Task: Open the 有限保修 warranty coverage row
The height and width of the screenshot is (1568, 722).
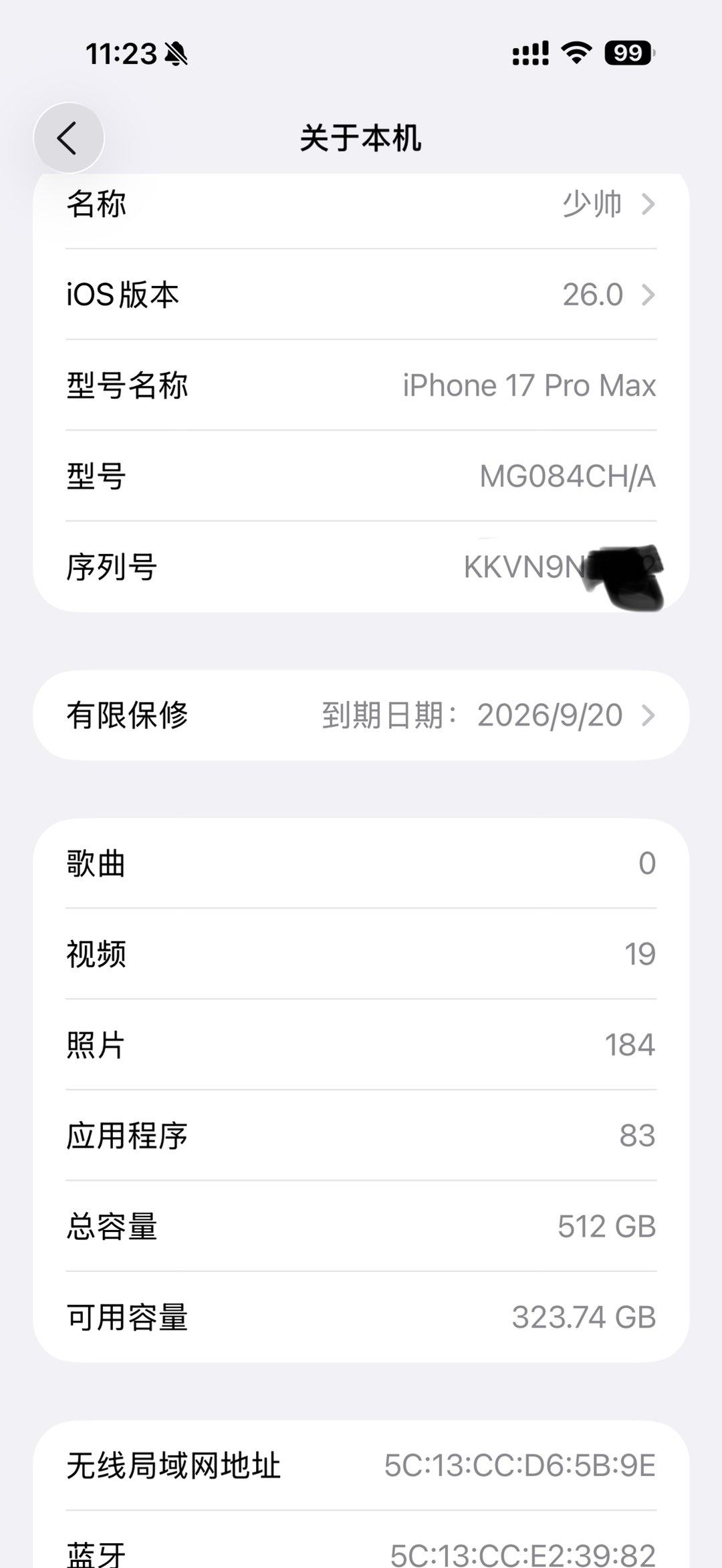Action: [361, 716]
